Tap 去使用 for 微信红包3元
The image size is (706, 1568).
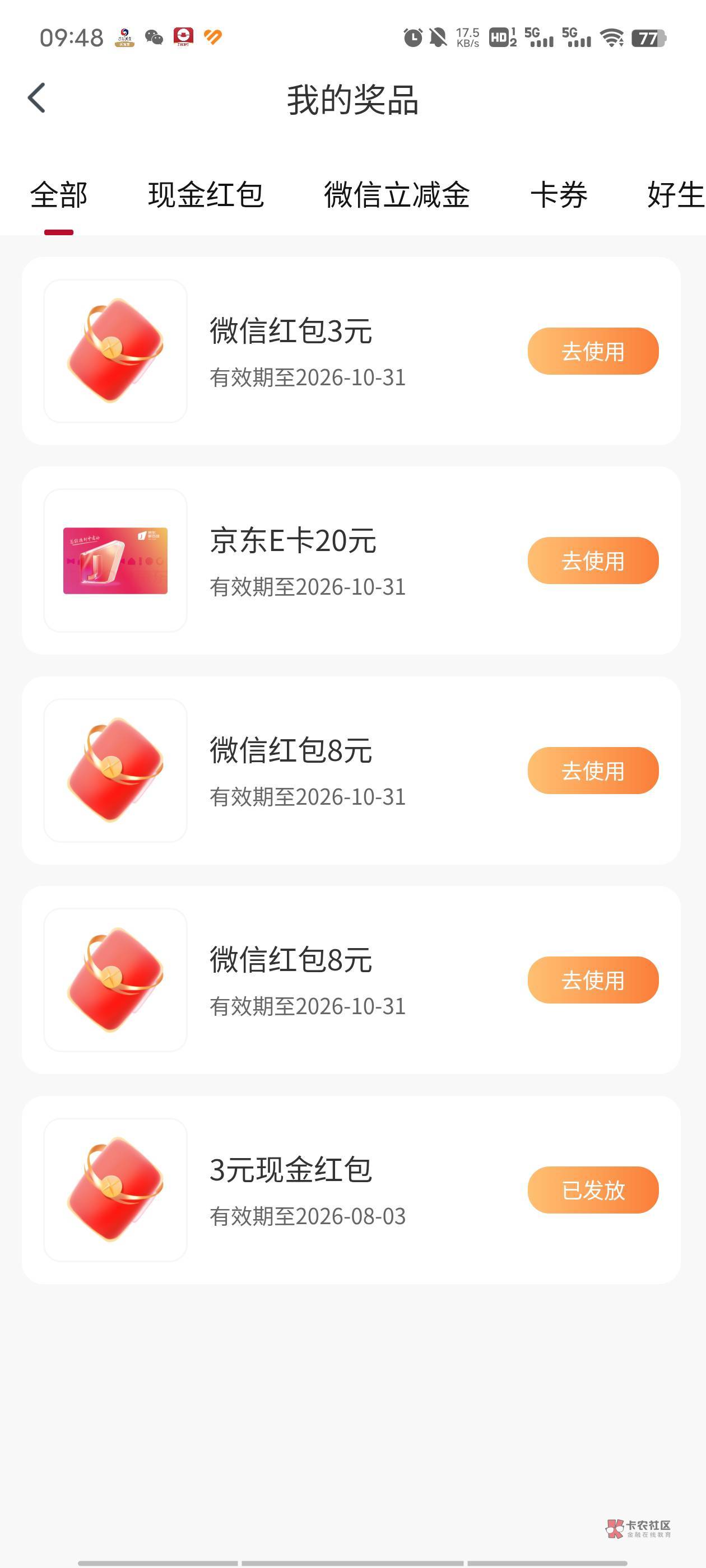tap(593, 351)
